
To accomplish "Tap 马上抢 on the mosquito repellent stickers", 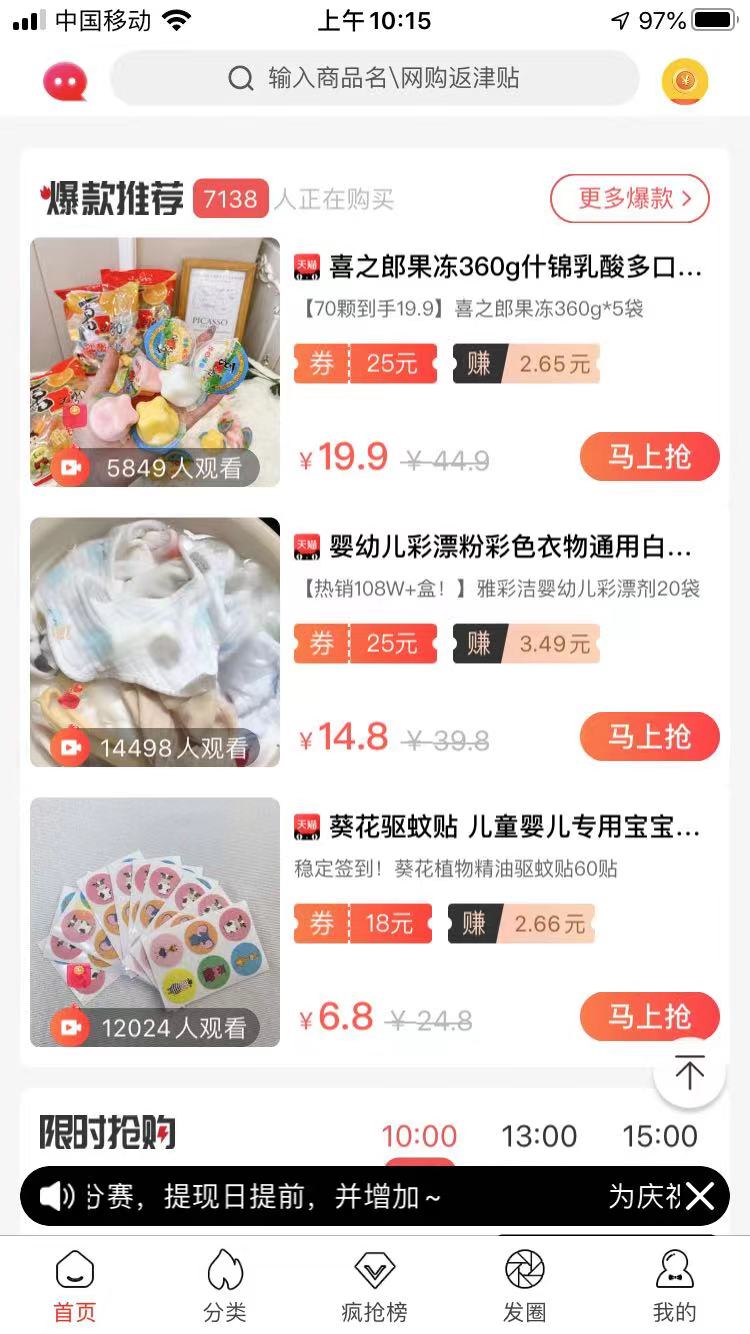I will [x=650, y=1017].
